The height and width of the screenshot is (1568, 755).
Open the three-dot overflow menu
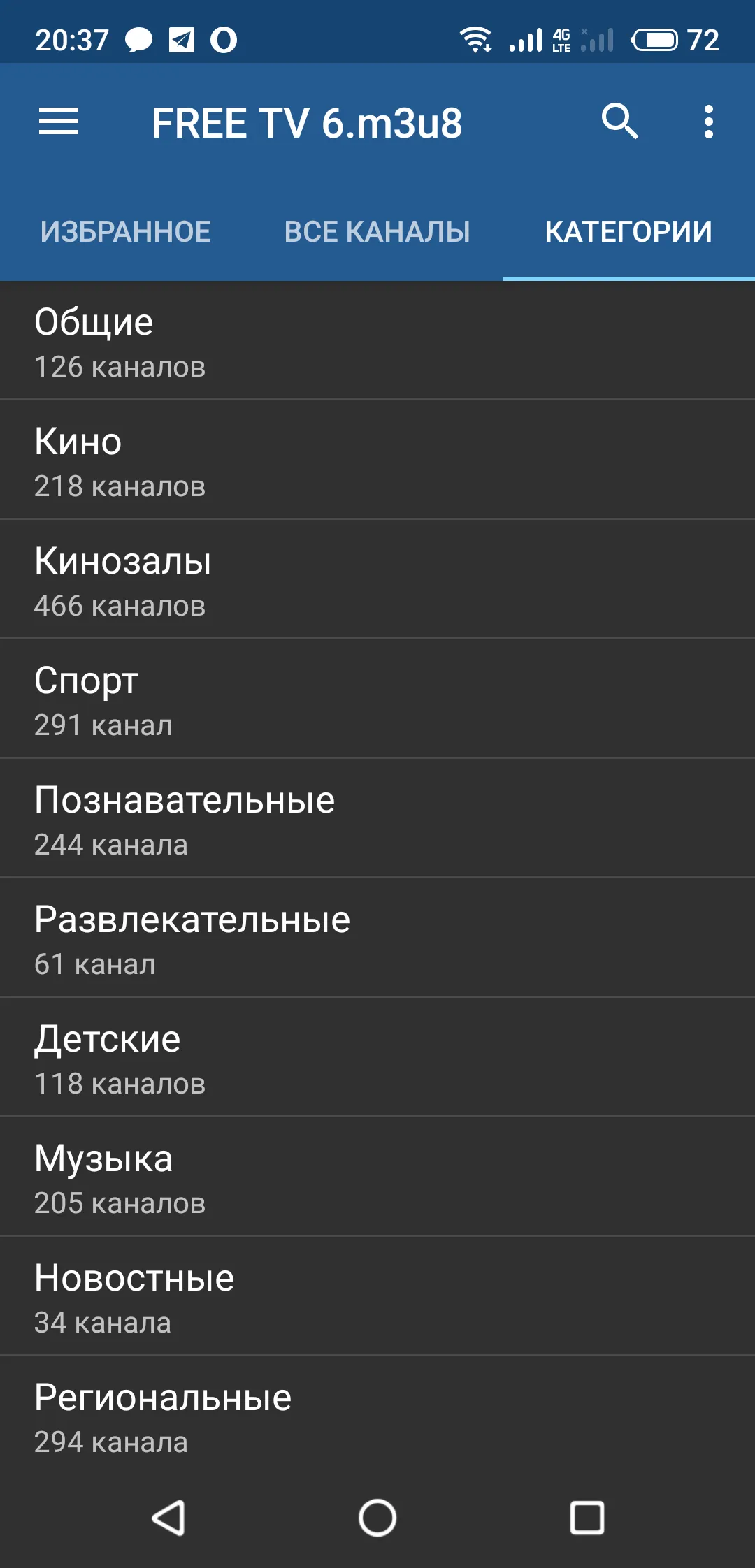709,122
